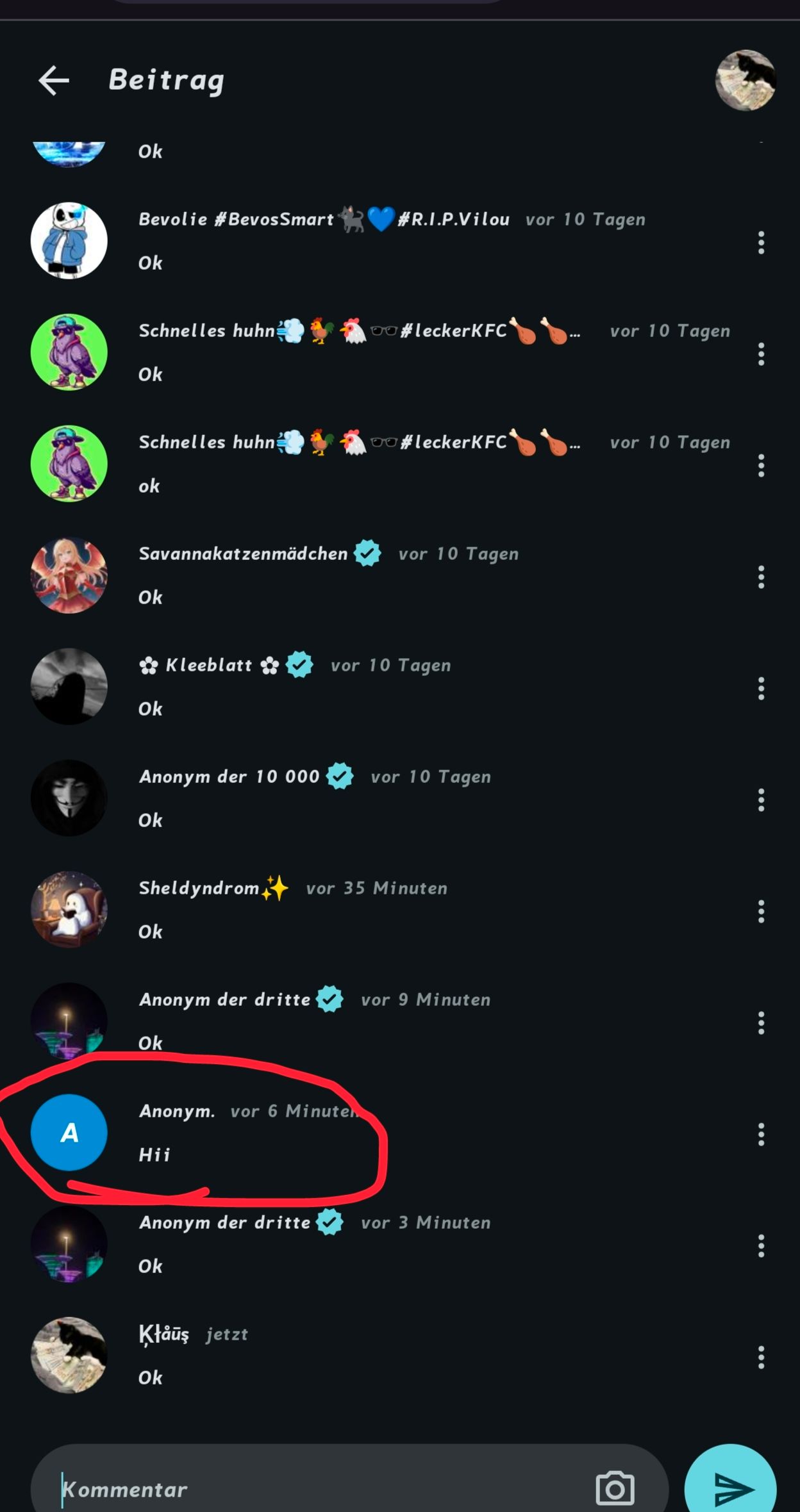View Bevolie's profile avatar
The image size is (800, 1512).
point(69,241)
